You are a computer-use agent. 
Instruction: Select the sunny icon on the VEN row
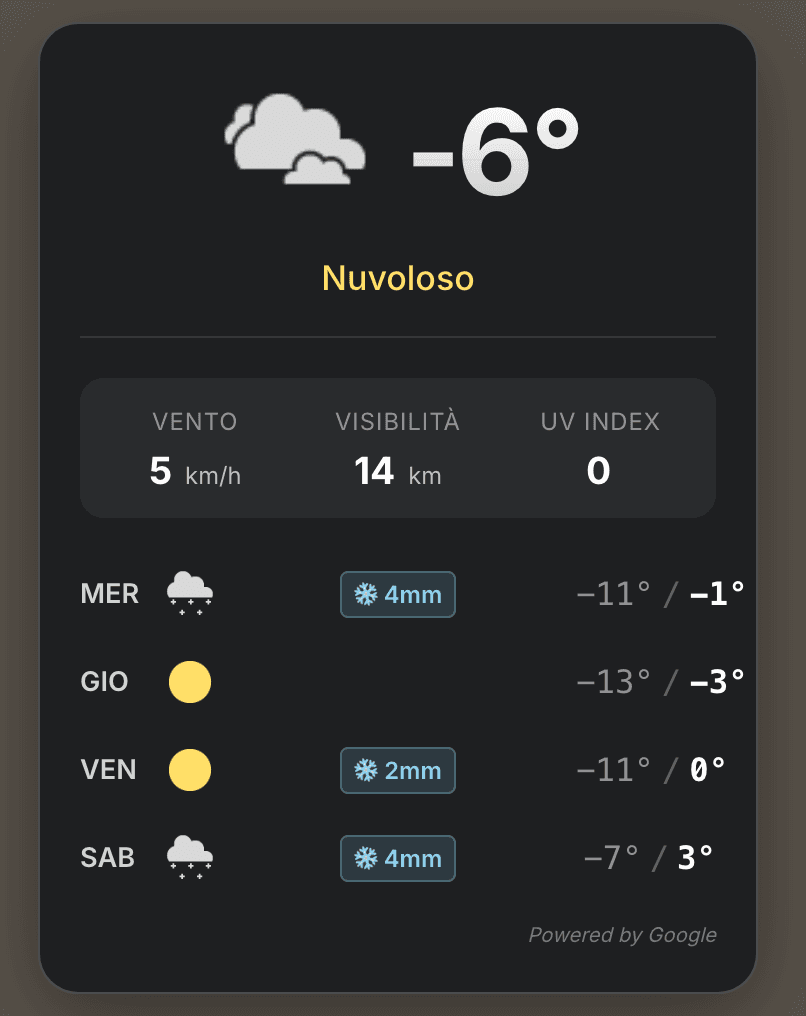pyautogui.click(x=189, y=769)
